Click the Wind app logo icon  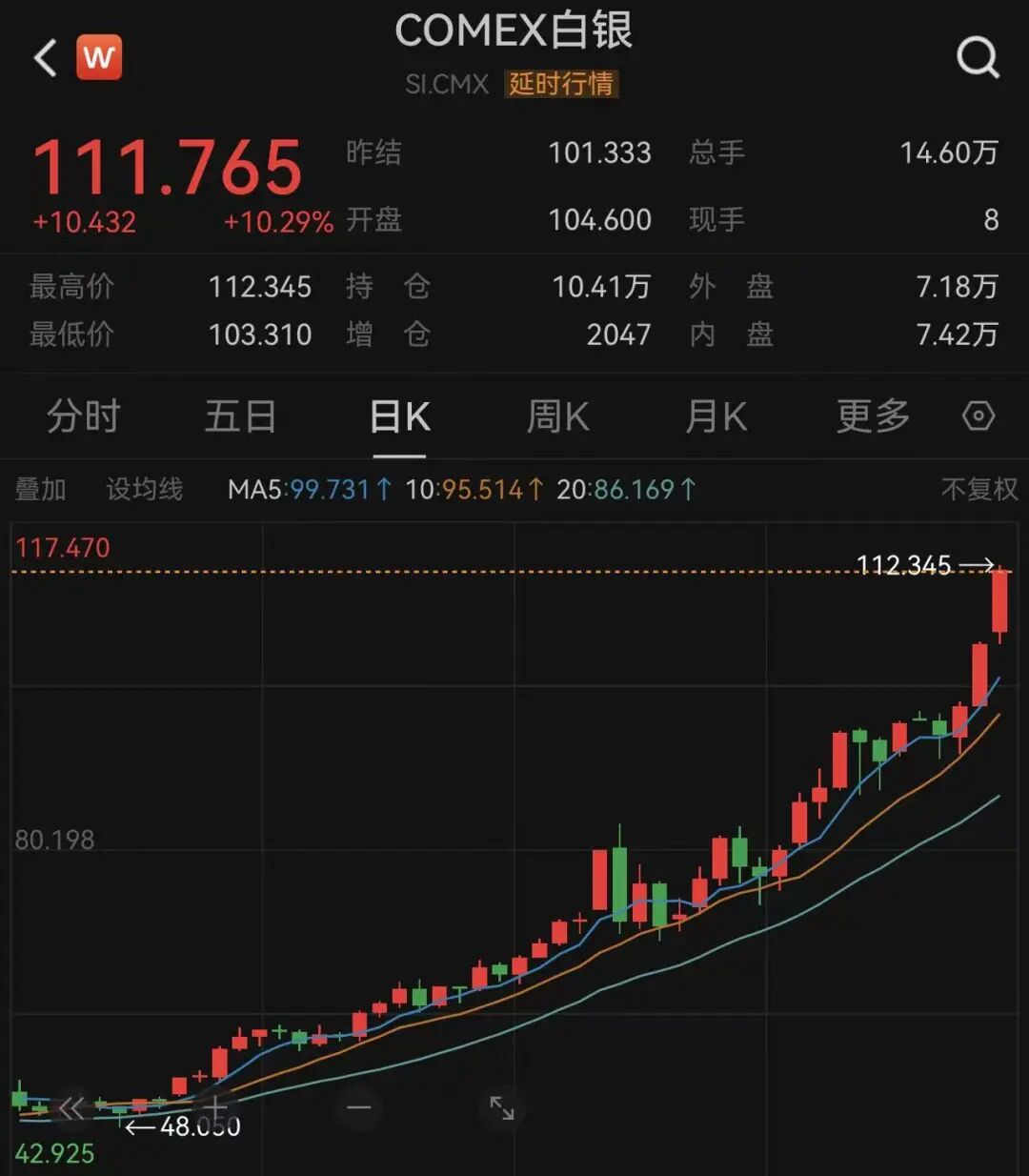pos(100,57)
